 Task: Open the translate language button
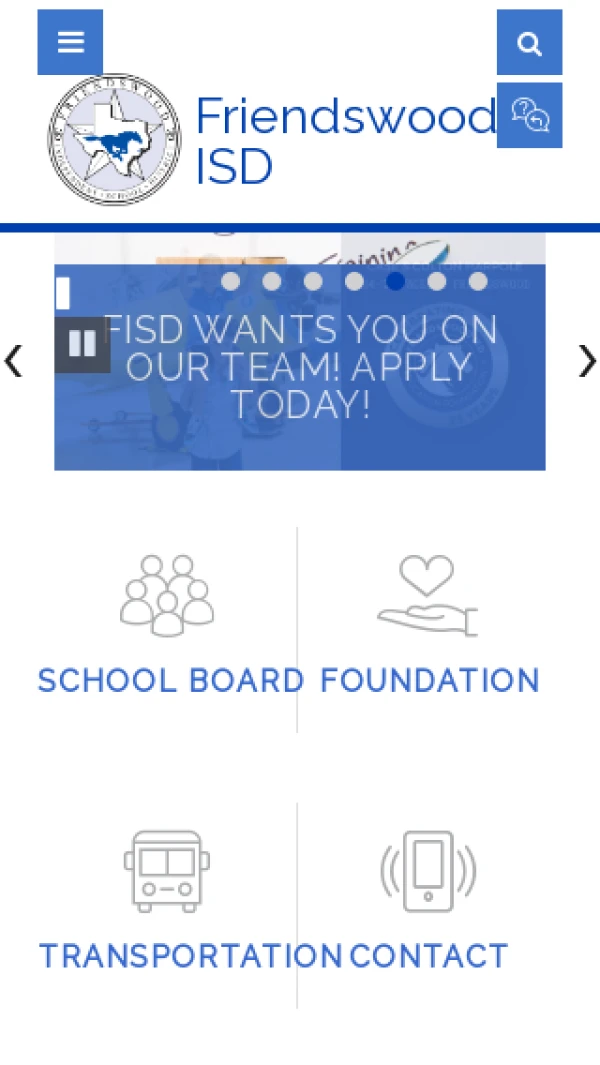(529, 116)
